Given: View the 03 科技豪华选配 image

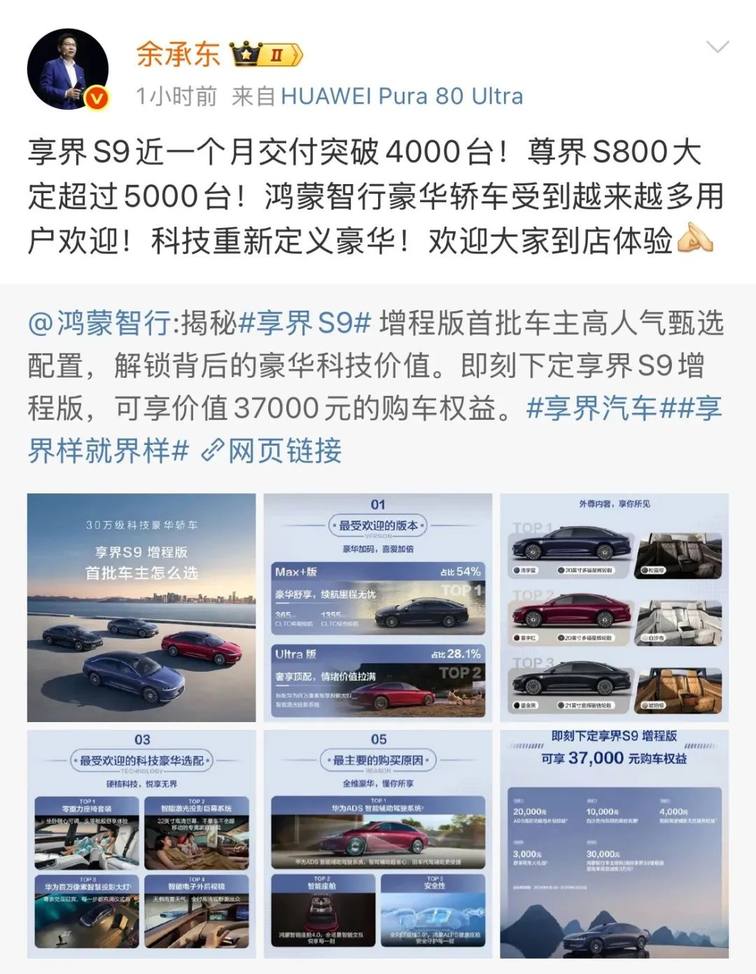Looking at the screenshot, I should 141,843.
